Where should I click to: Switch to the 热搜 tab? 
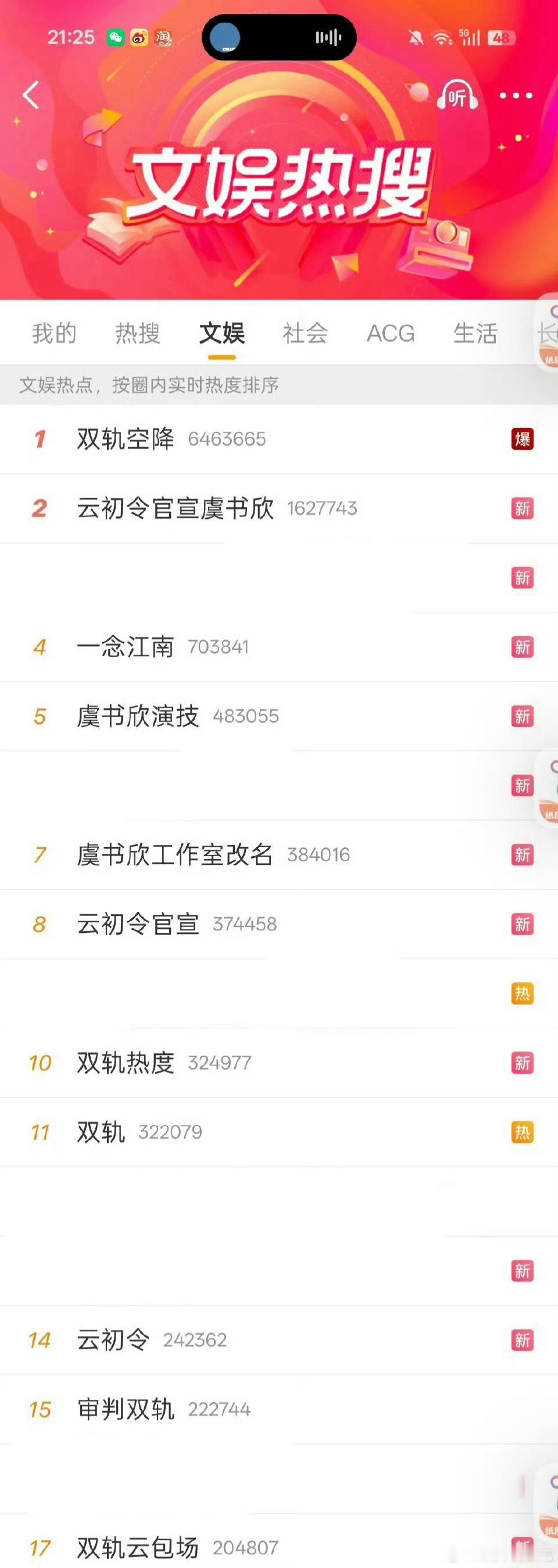click(137, 334)
